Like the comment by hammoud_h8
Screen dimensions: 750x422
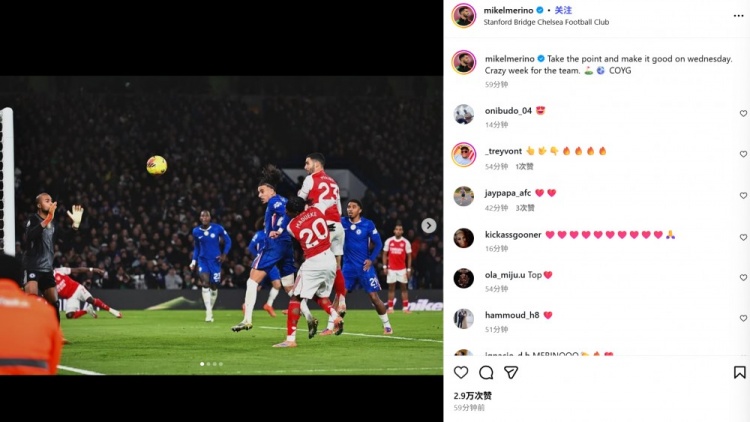[743, 318]
